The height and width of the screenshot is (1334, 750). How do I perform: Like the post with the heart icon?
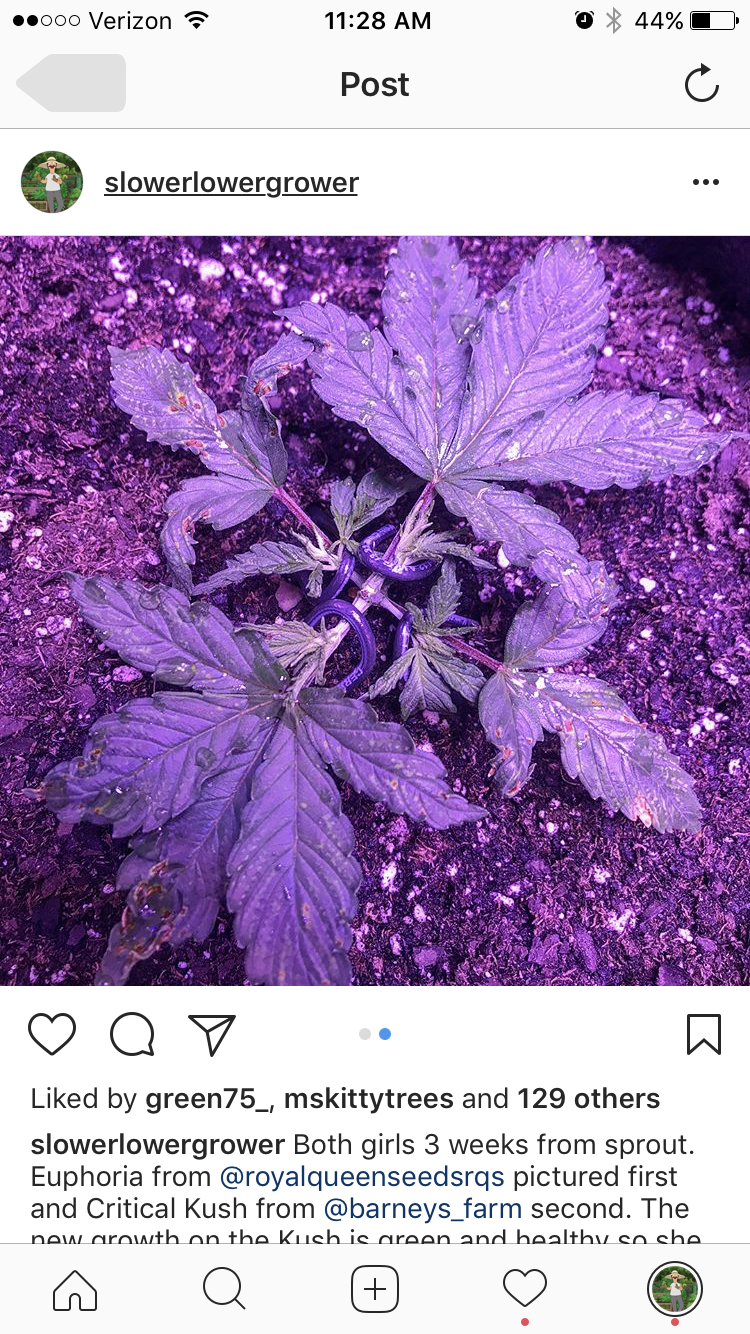click(52, 1034)
